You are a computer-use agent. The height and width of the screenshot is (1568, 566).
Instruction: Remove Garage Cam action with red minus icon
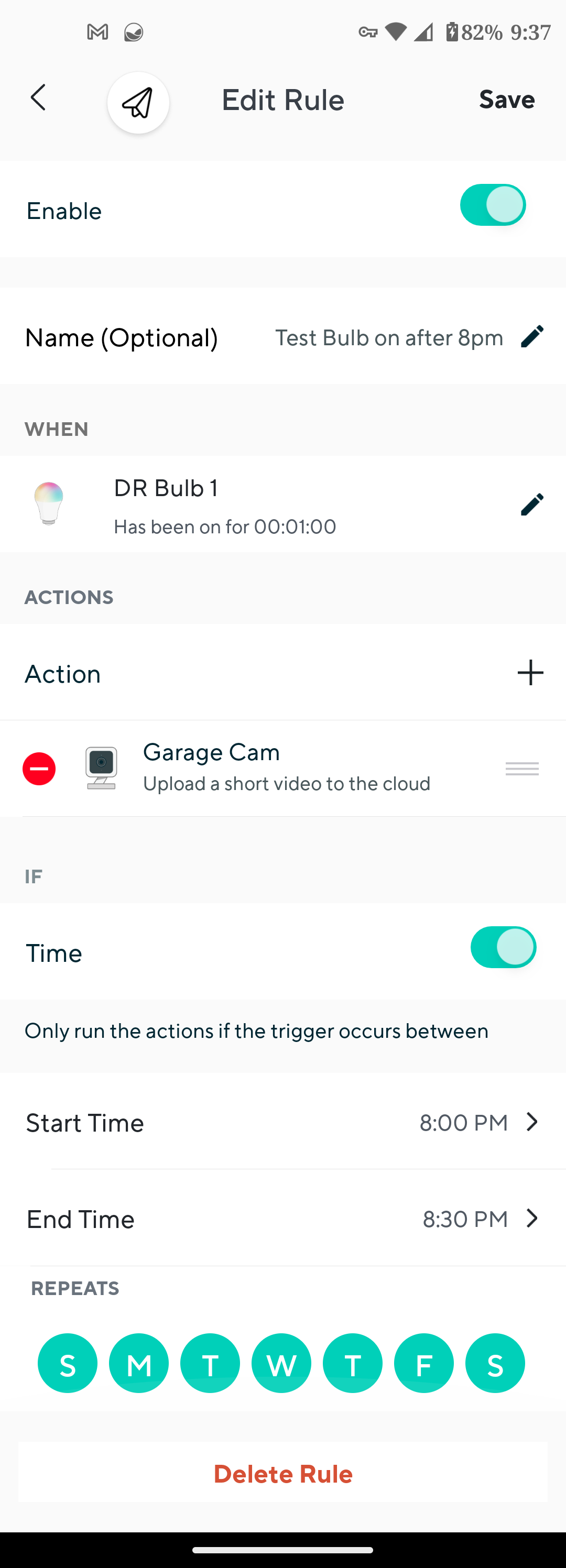39,768
